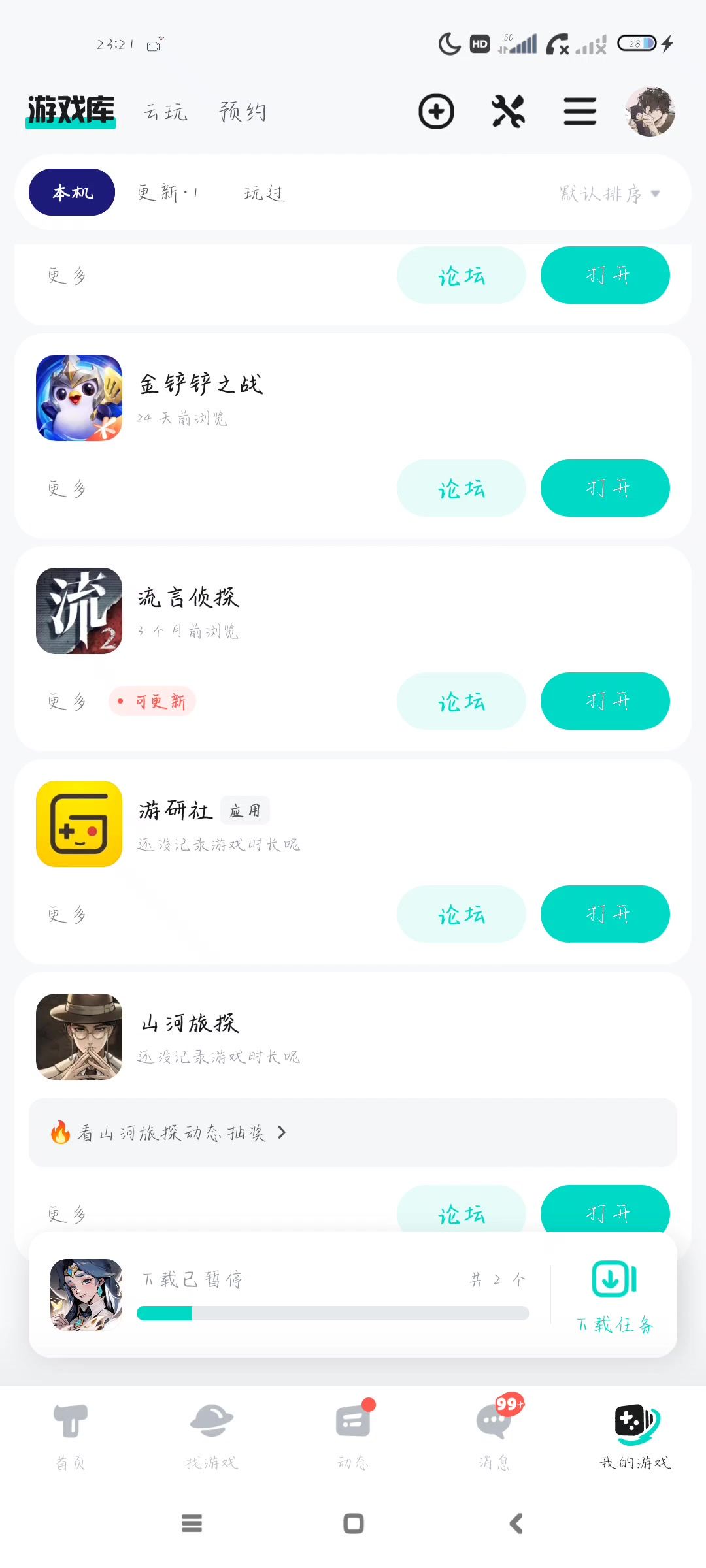706x1568 pixels.
Task: Switch to the 云玩 tab
Action: click(166, 112)
